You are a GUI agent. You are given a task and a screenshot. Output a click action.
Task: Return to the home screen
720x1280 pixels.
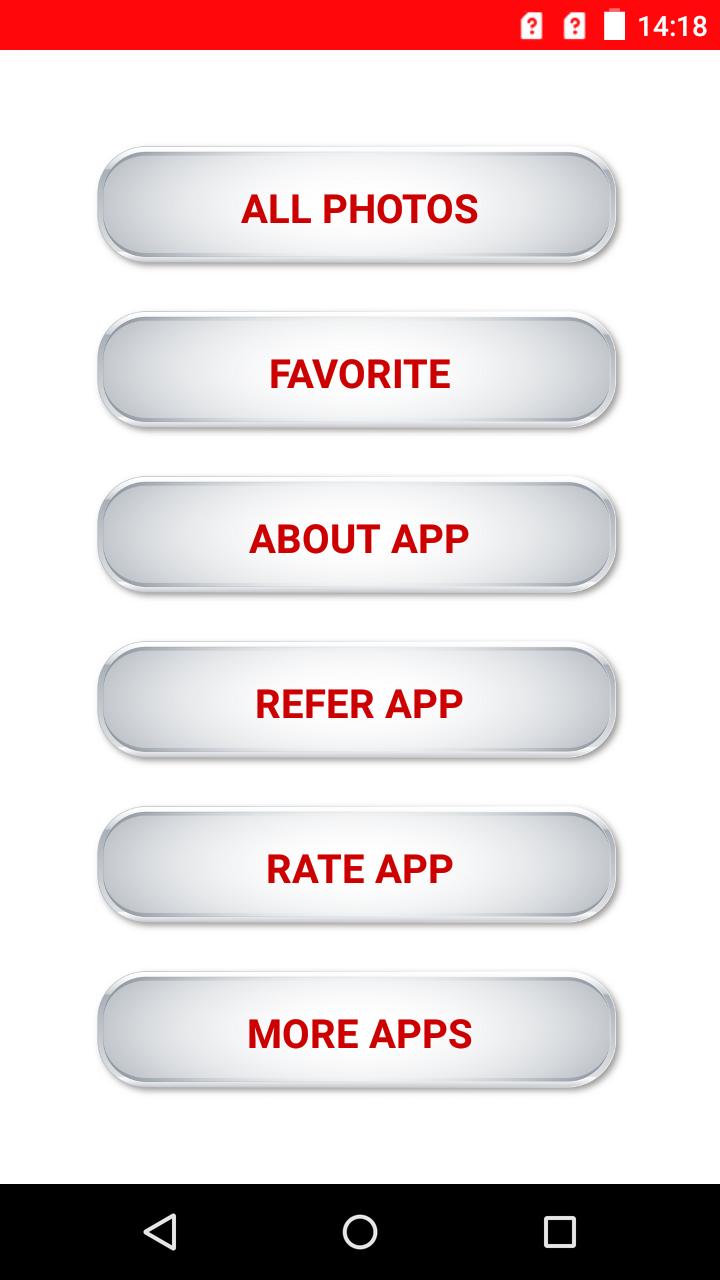click(360, 1231)
